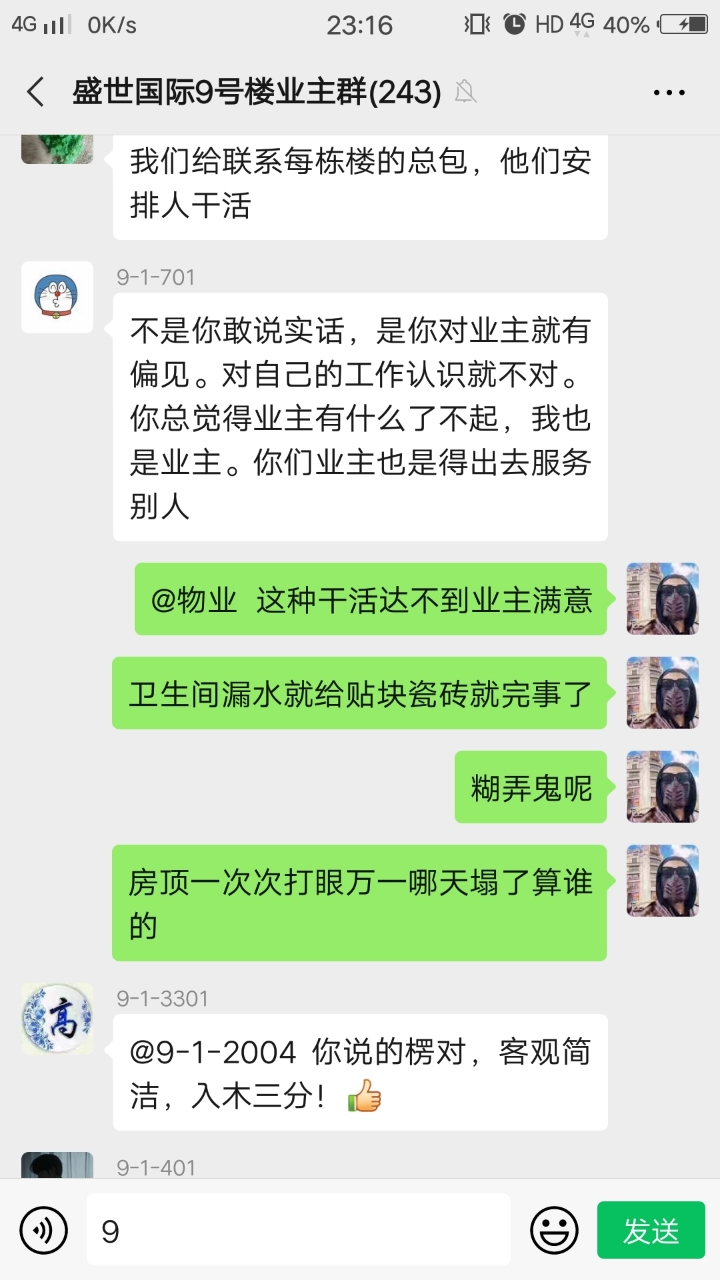Tap the message text field
This screenshot has height=1280, width=720.
(298, 1230)
